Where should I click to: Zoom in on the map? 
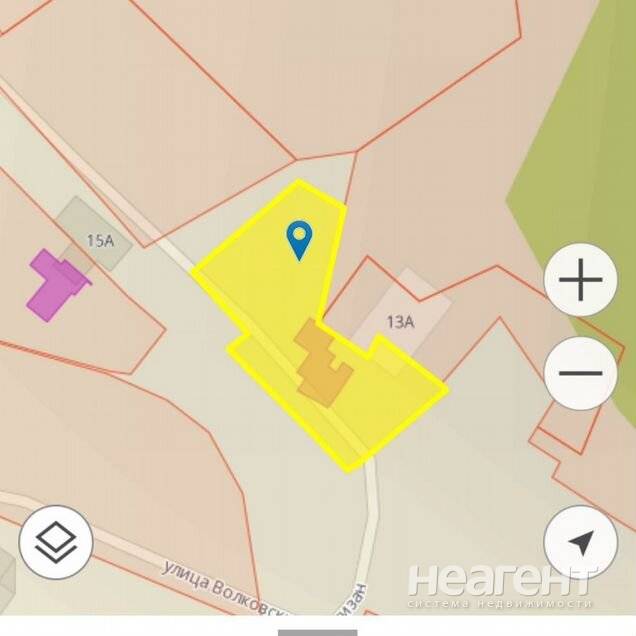point(580,280)
